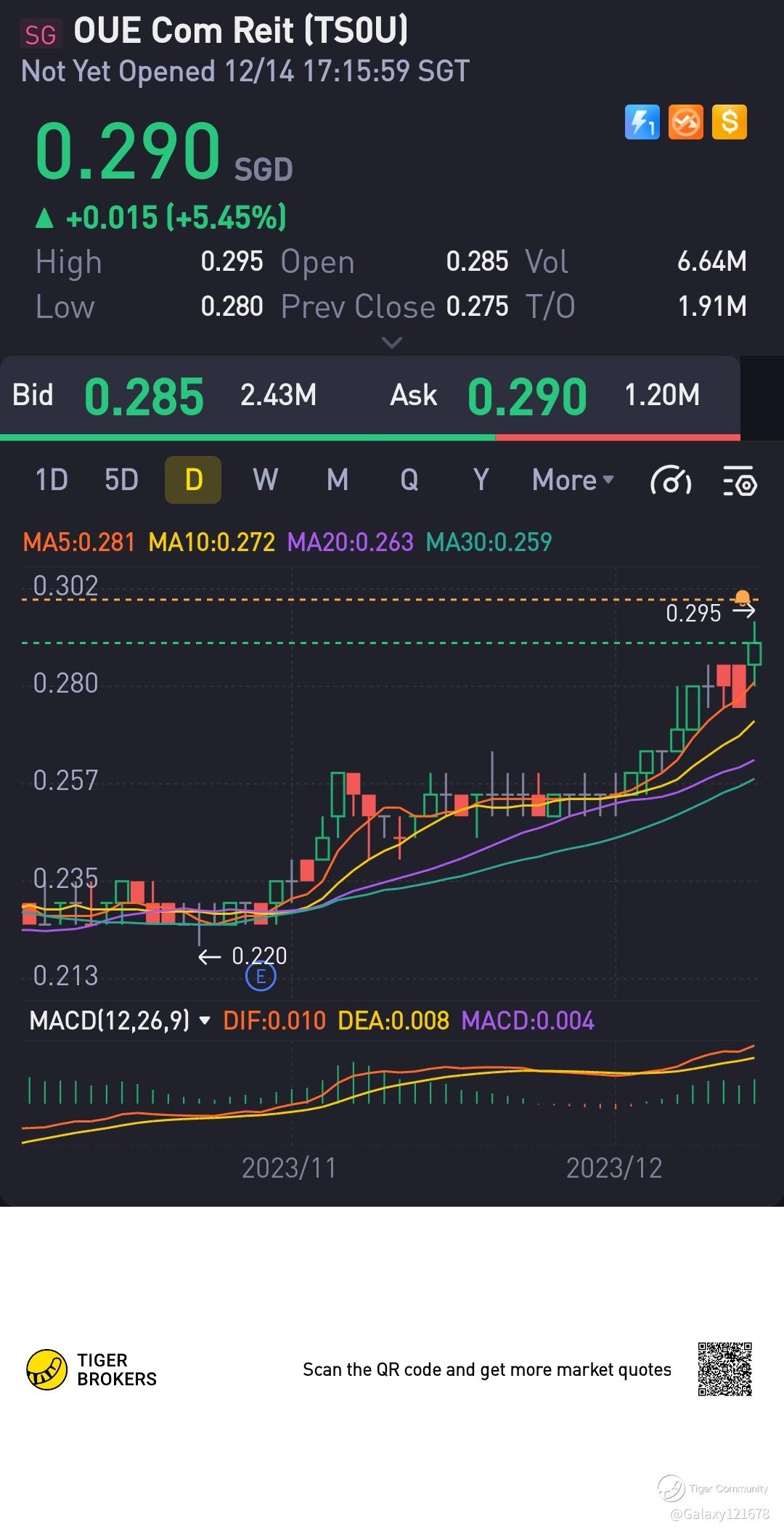Switch to the yearly Y chart
Screen dimensions: 784x1532
(481, 480)
